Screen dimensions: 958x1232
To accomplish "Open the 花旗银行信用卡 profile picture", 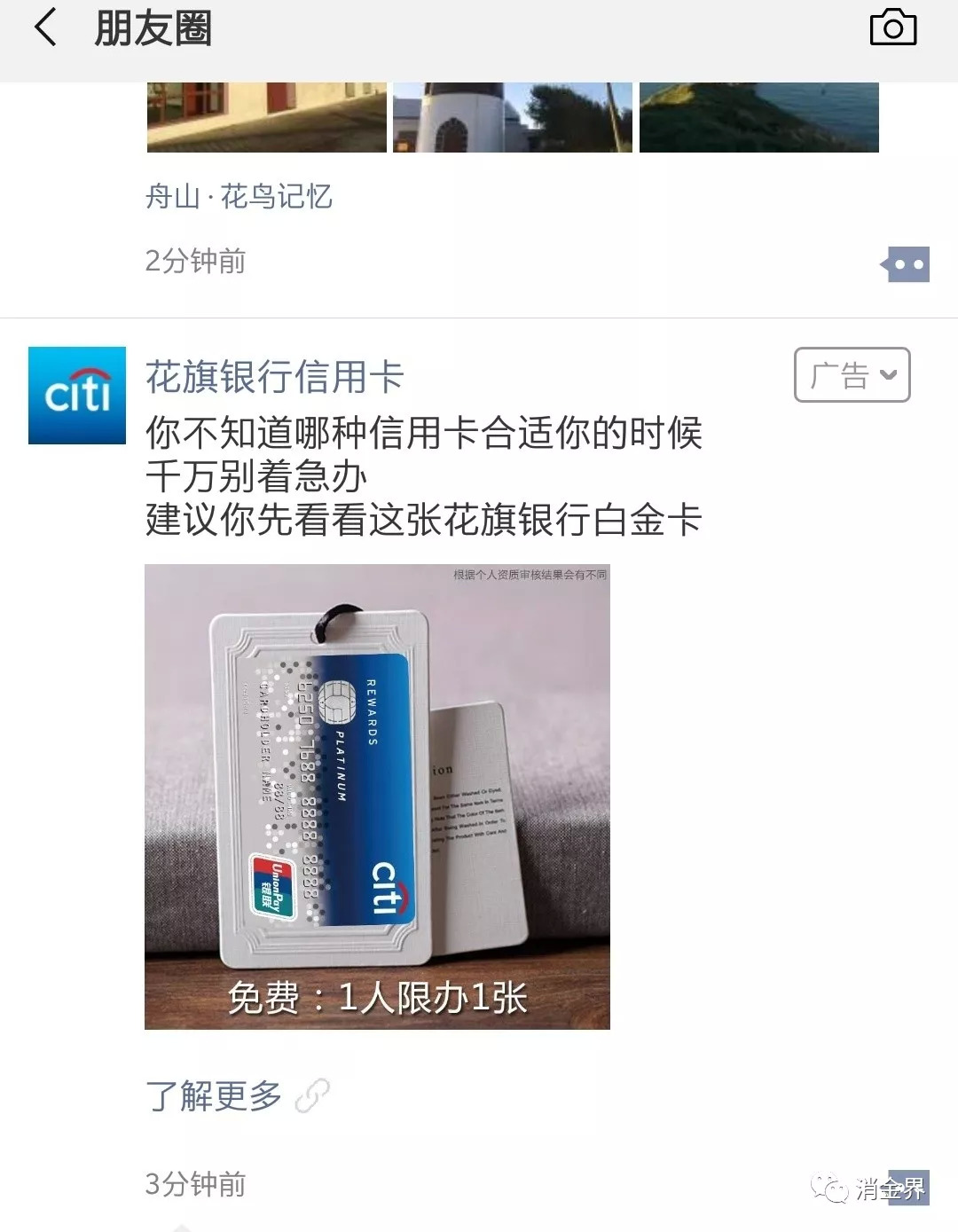I will (77, 395).
